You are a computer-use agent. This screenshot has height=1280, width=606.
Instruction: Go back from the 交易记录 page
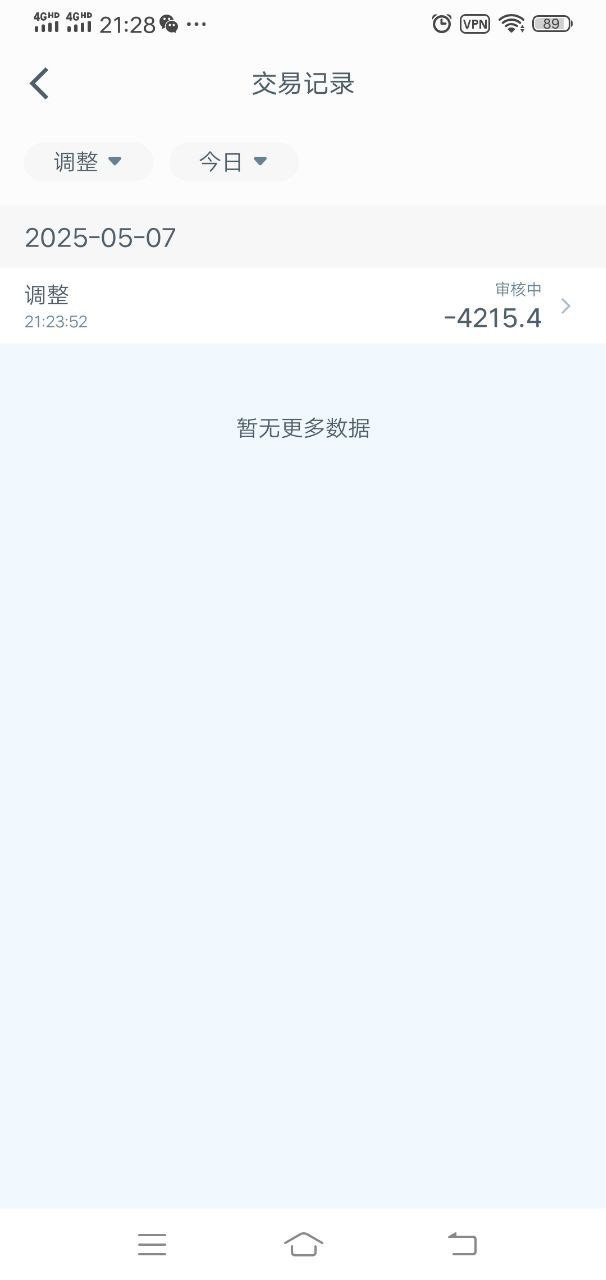coord(39,84)
